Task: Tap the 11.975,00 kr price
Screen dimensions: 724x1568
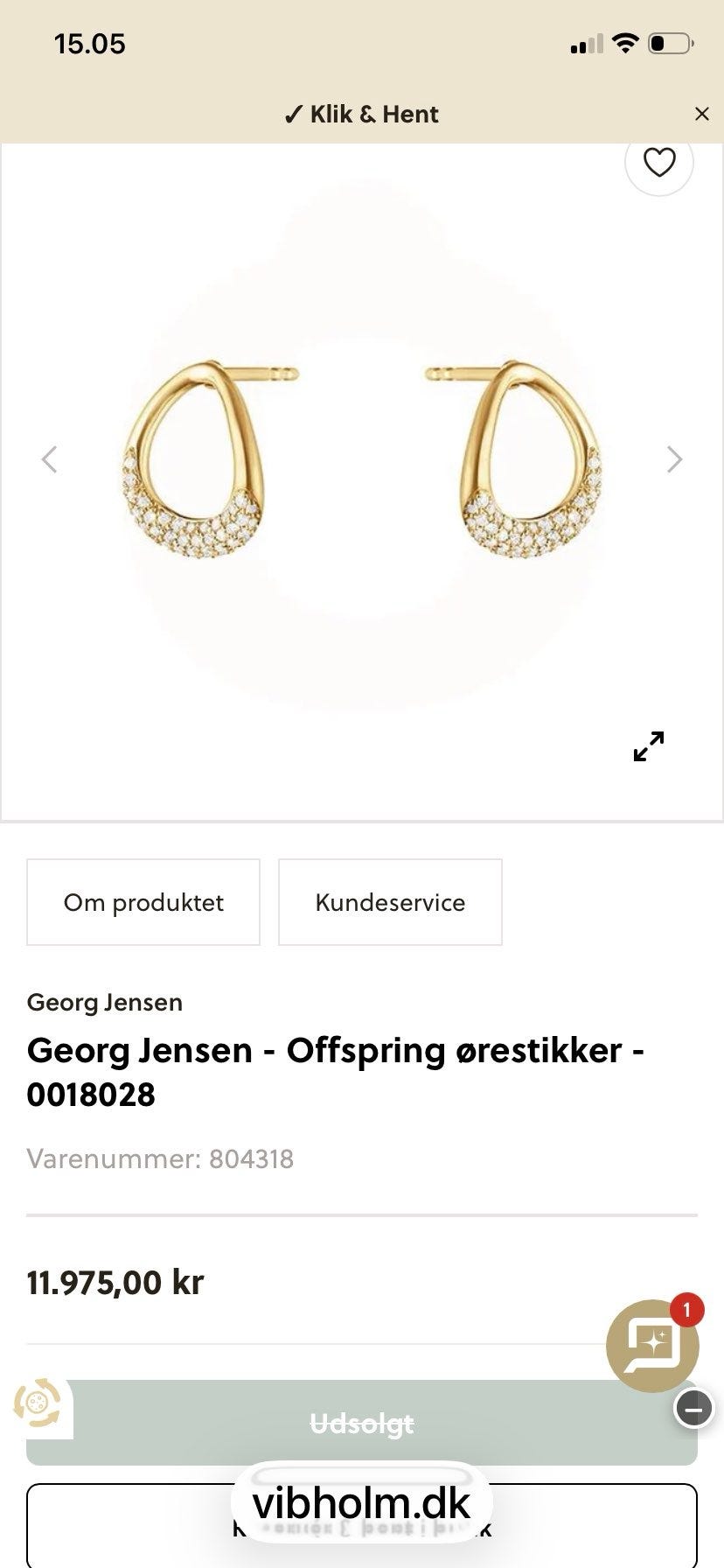Action: tap(115, 1281)
